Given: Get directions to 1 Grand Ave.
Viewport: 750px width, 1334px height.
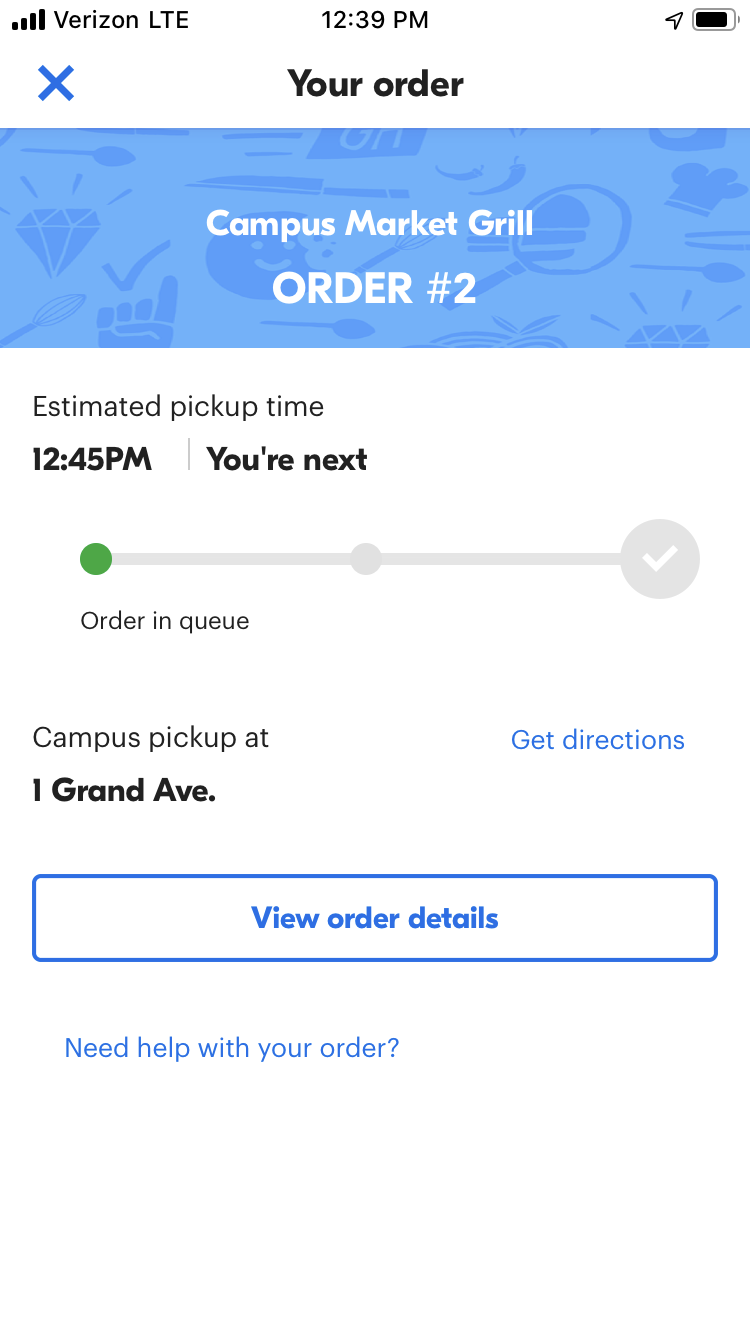Looking at the screenshot, I should coord(597,740).
